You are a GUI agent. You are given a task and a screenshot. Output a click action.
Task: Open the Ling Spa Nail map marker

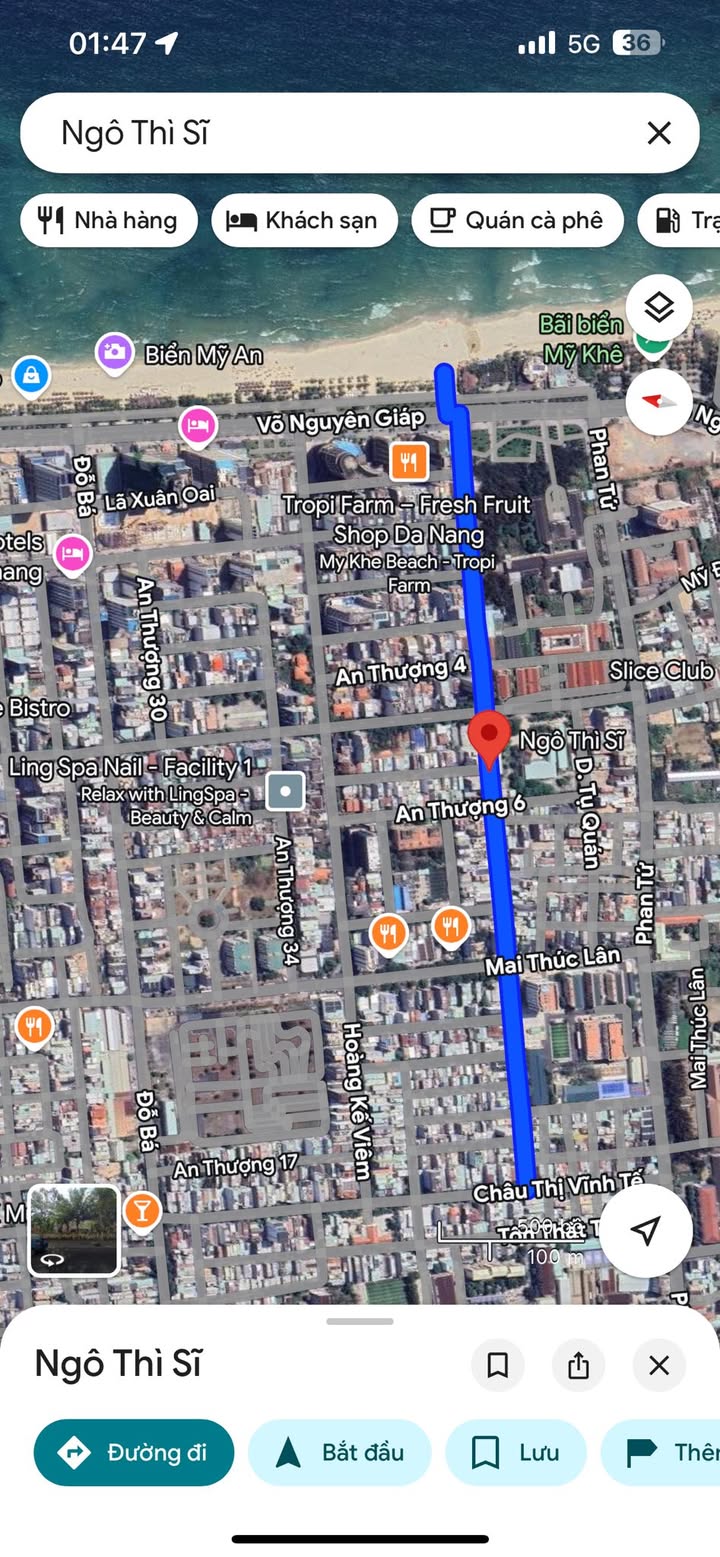pyautogui.click(x=286, y=791)
